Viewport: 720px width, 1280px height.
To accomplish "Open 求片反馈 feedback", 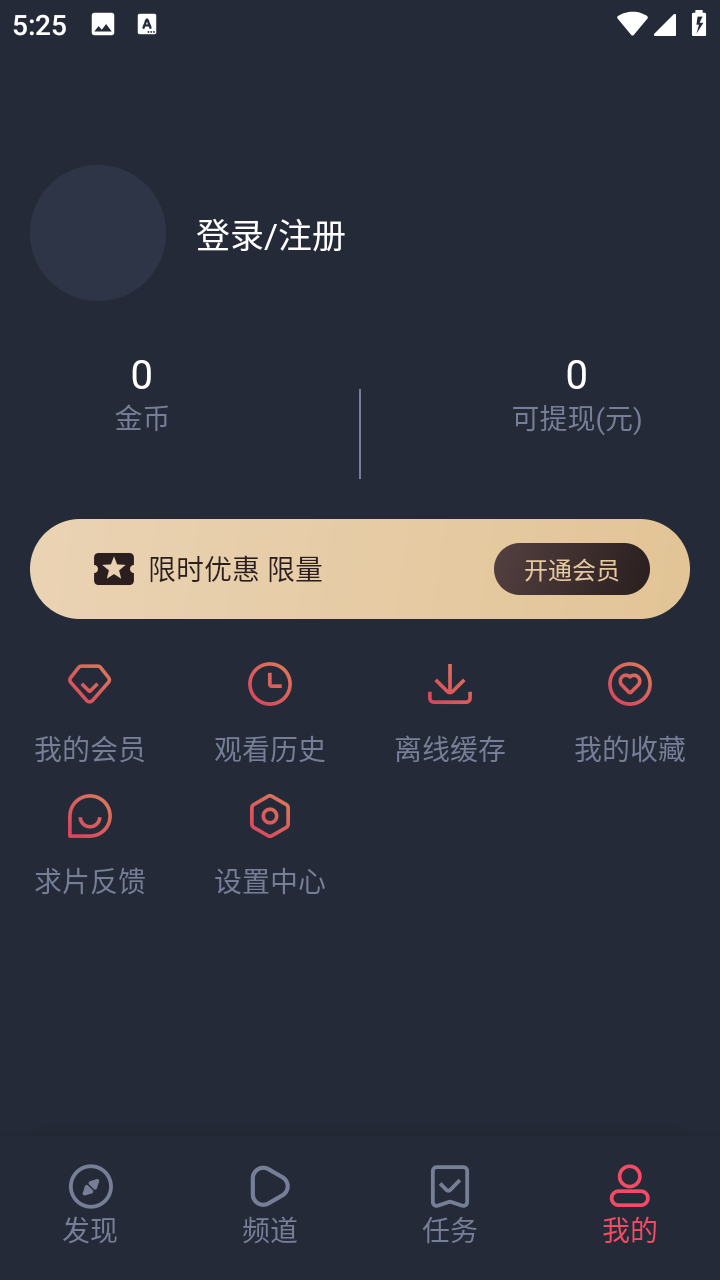I will [x=90, y=844].
